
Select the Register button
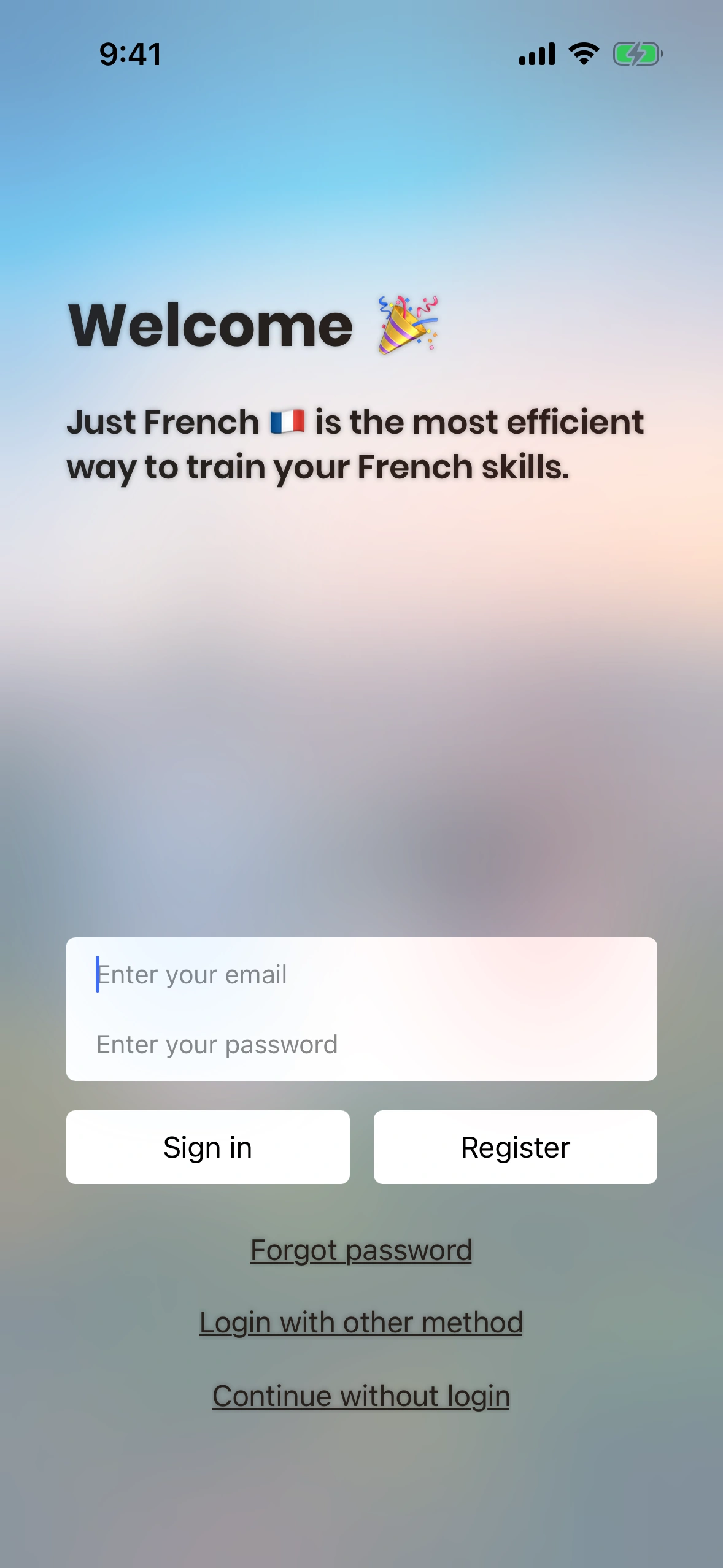coord(515,1147)
